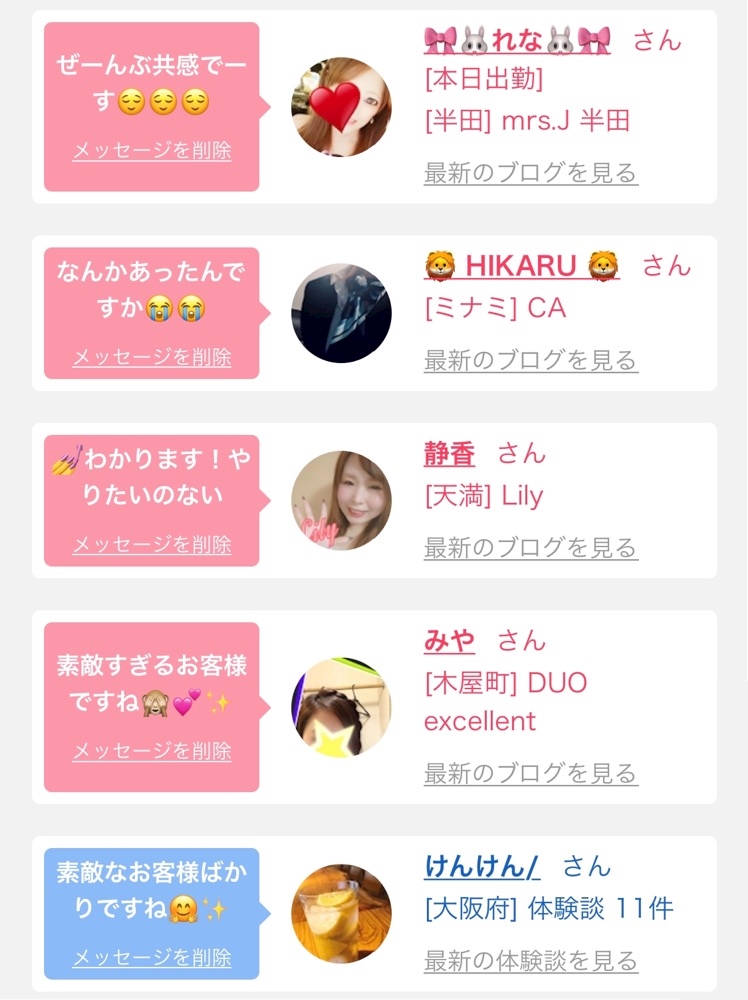This screenshot has height=1000, width=748.
Task: Delete the message sent to みや
Action: 152,751
